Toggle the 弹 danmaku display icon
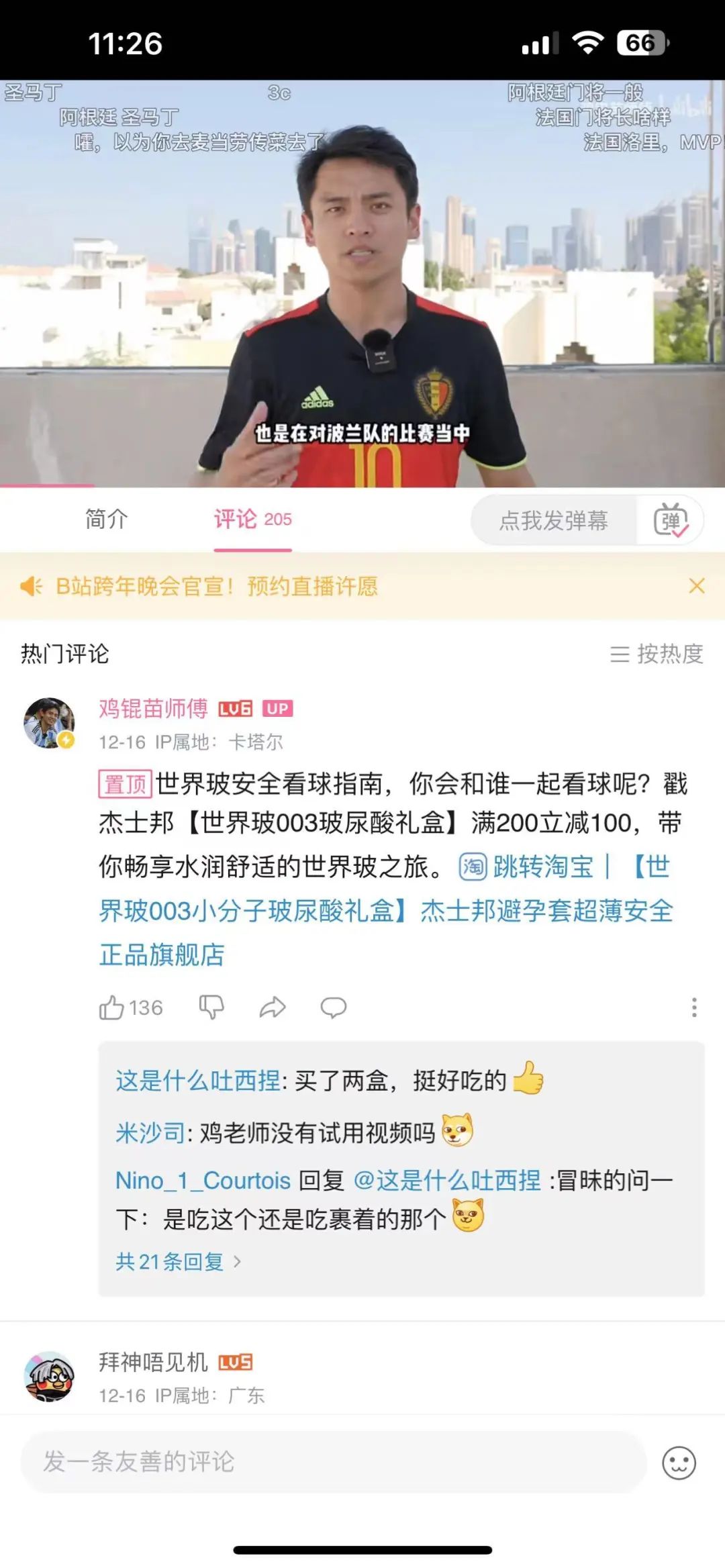This screenshot has height=1568, width=725. pyautogui.click(x=671, y=520)
